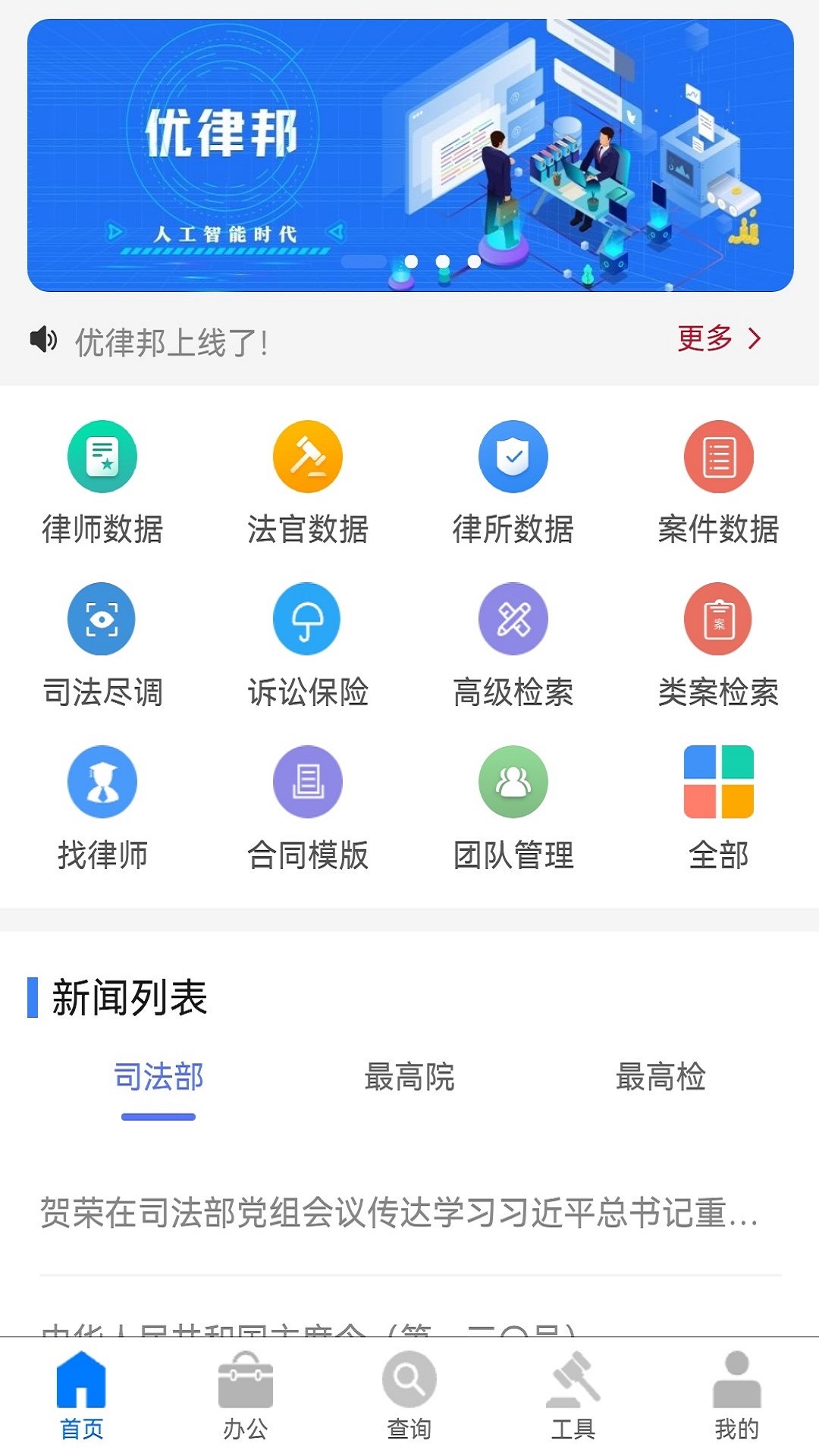Tap the 司法尽调 due diligence icon
The image size is (819, 1456).
point(102,648)
